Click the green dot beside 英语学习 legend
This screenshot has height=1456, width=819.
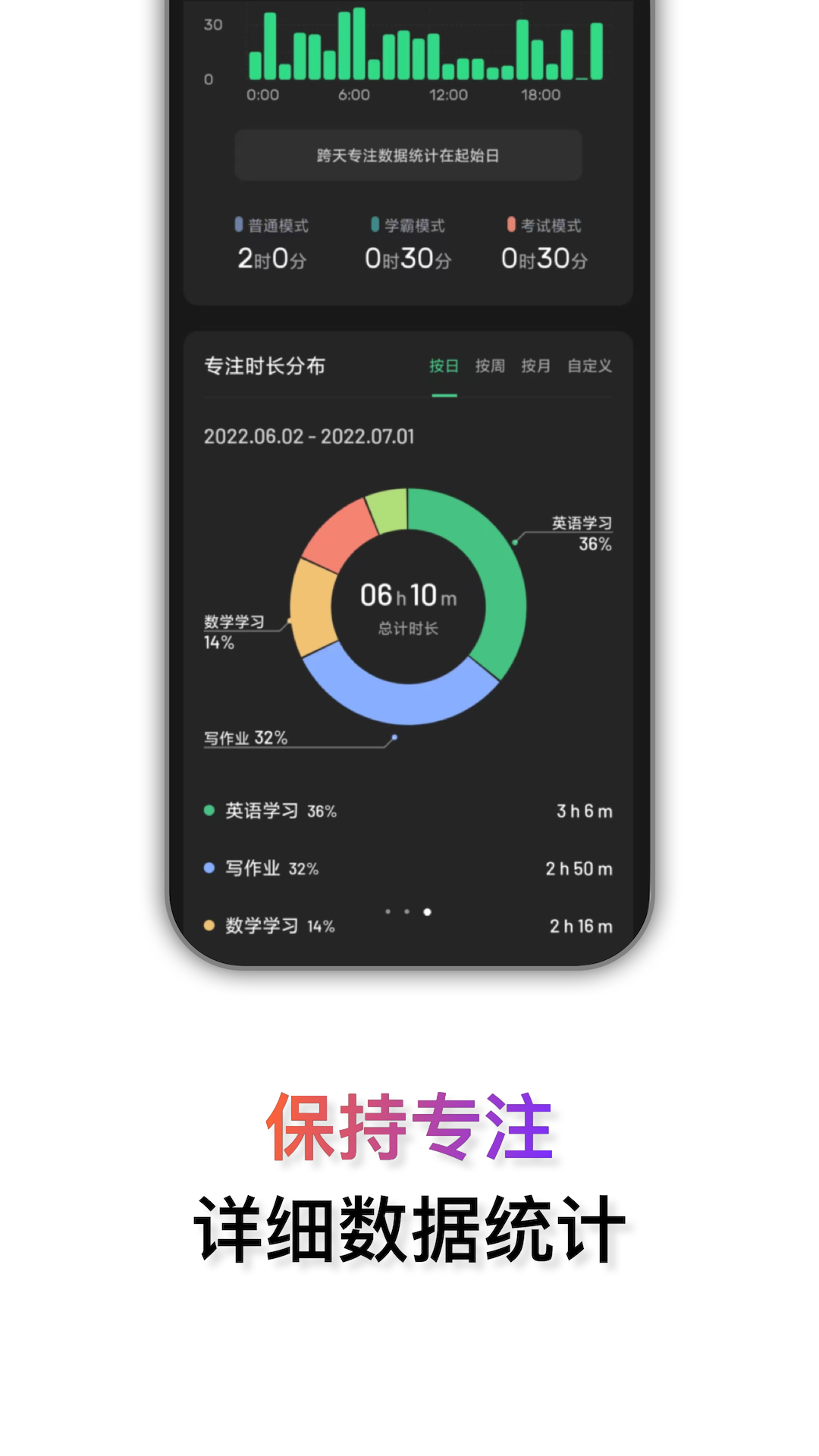207,811
